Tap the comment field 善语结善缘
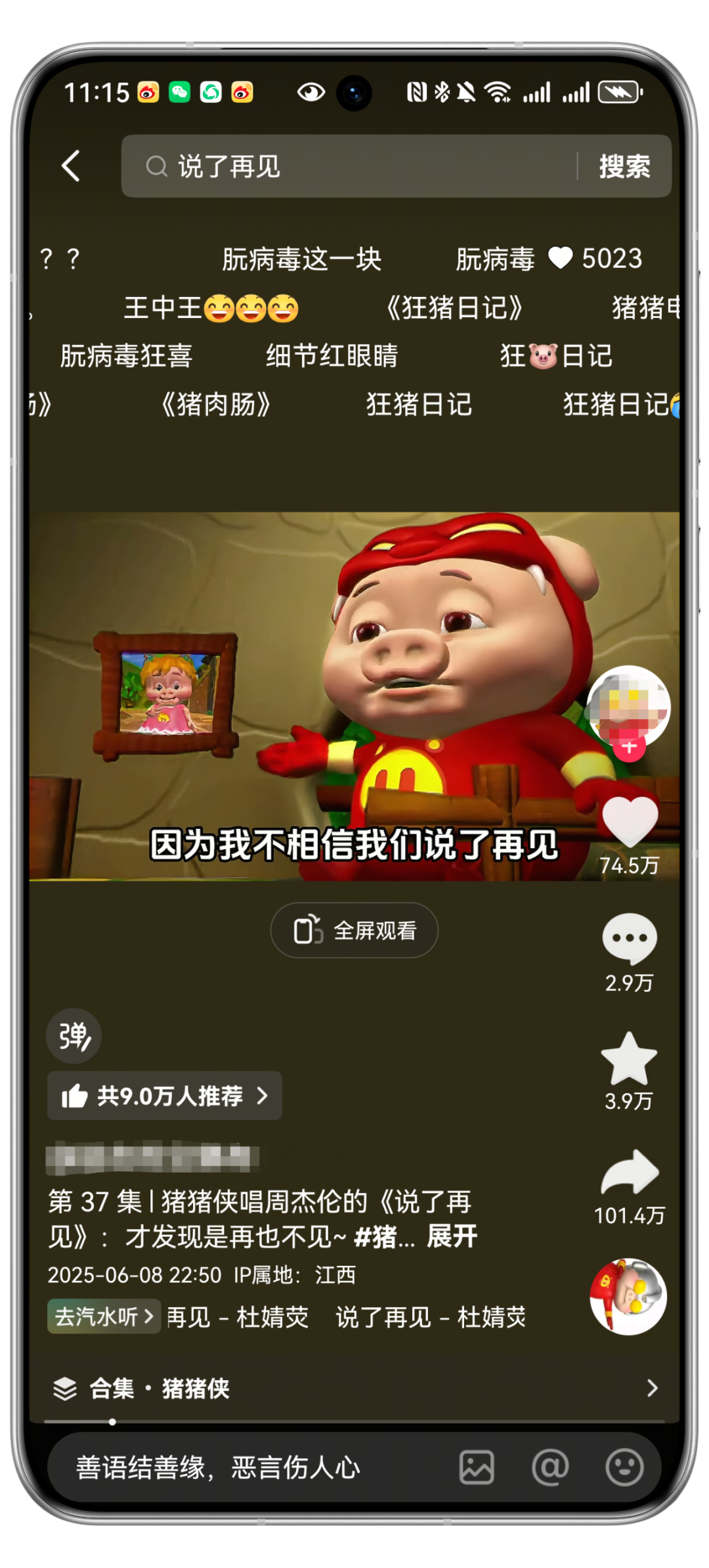This screenshot has height=1568, width=709. 249,1467
